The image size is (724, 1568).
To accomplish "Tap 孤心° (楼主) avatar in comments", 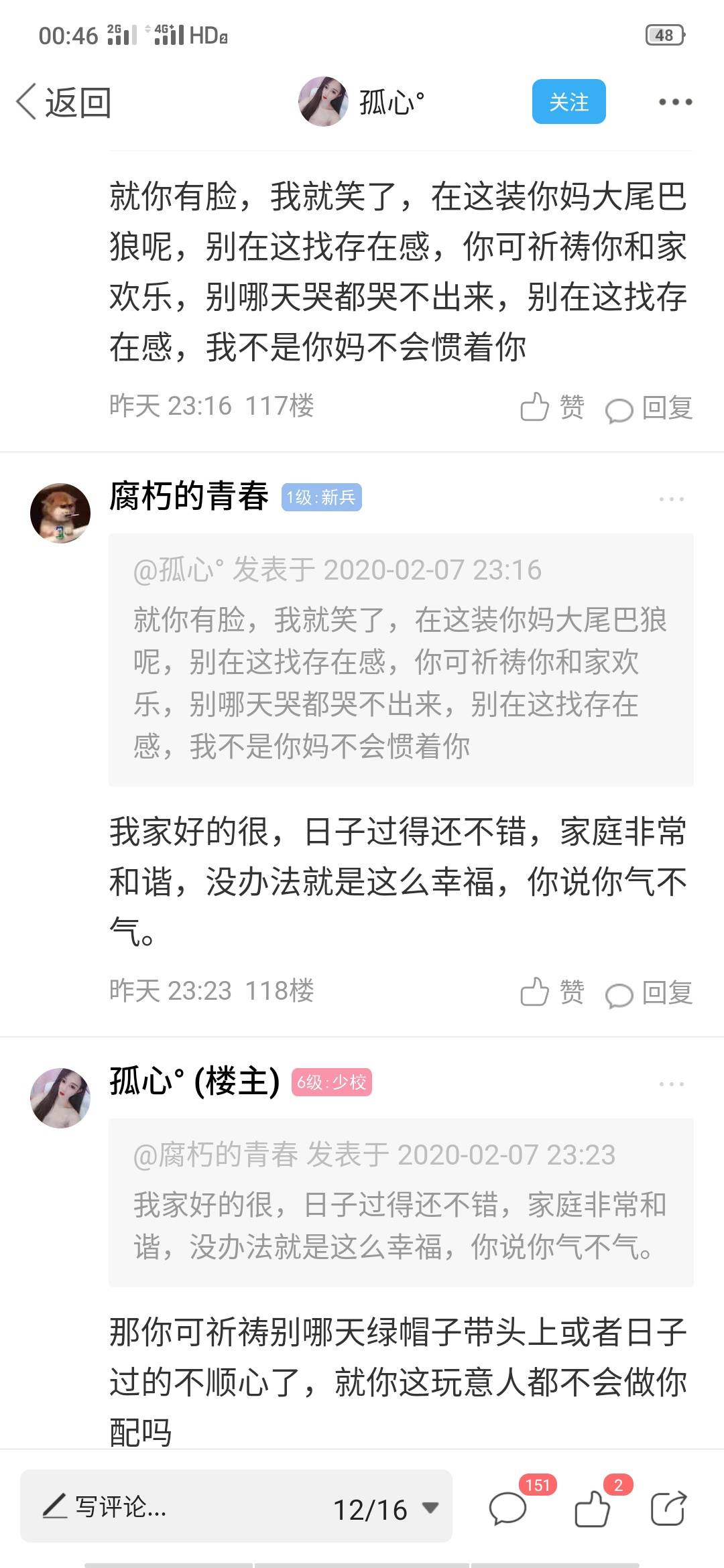I will [60, 1098].
